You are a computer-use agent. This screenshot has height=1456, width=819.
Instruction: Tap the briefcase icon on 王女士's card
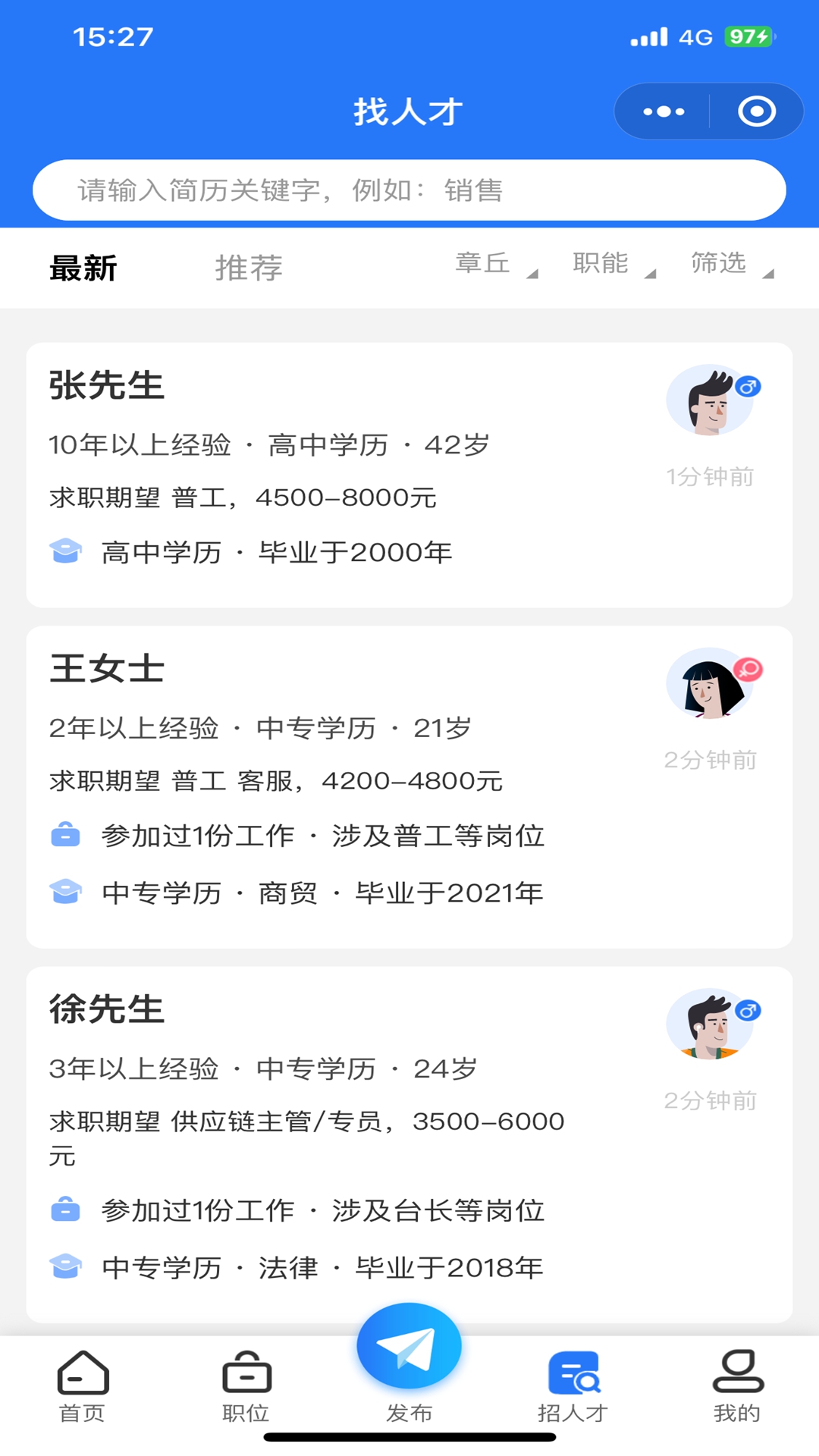tap(67, 834)
